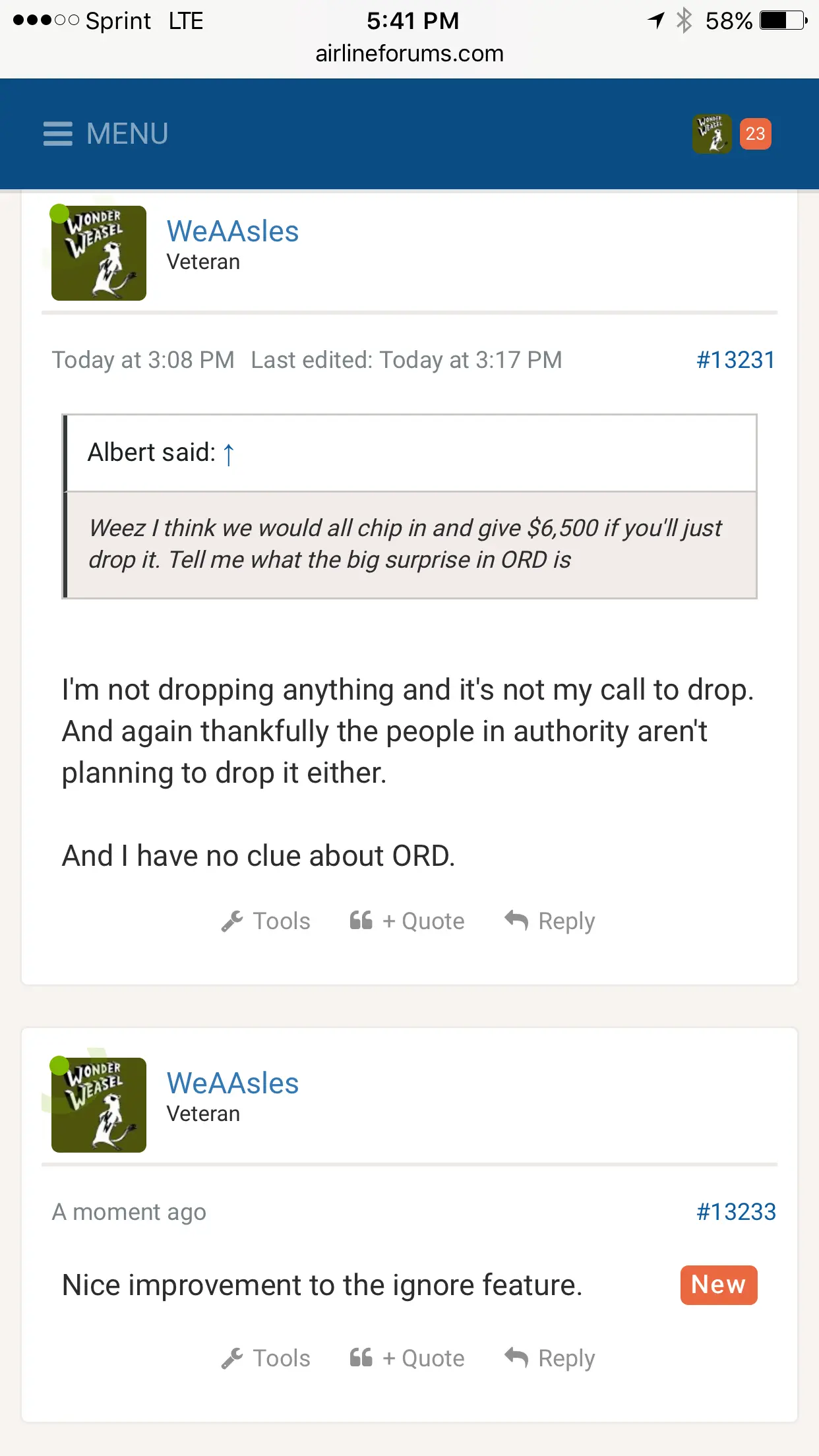Viewport: 819px width, 1456px height.
Task: Open the MENU drawer
Action: click(x=106, y=134)
